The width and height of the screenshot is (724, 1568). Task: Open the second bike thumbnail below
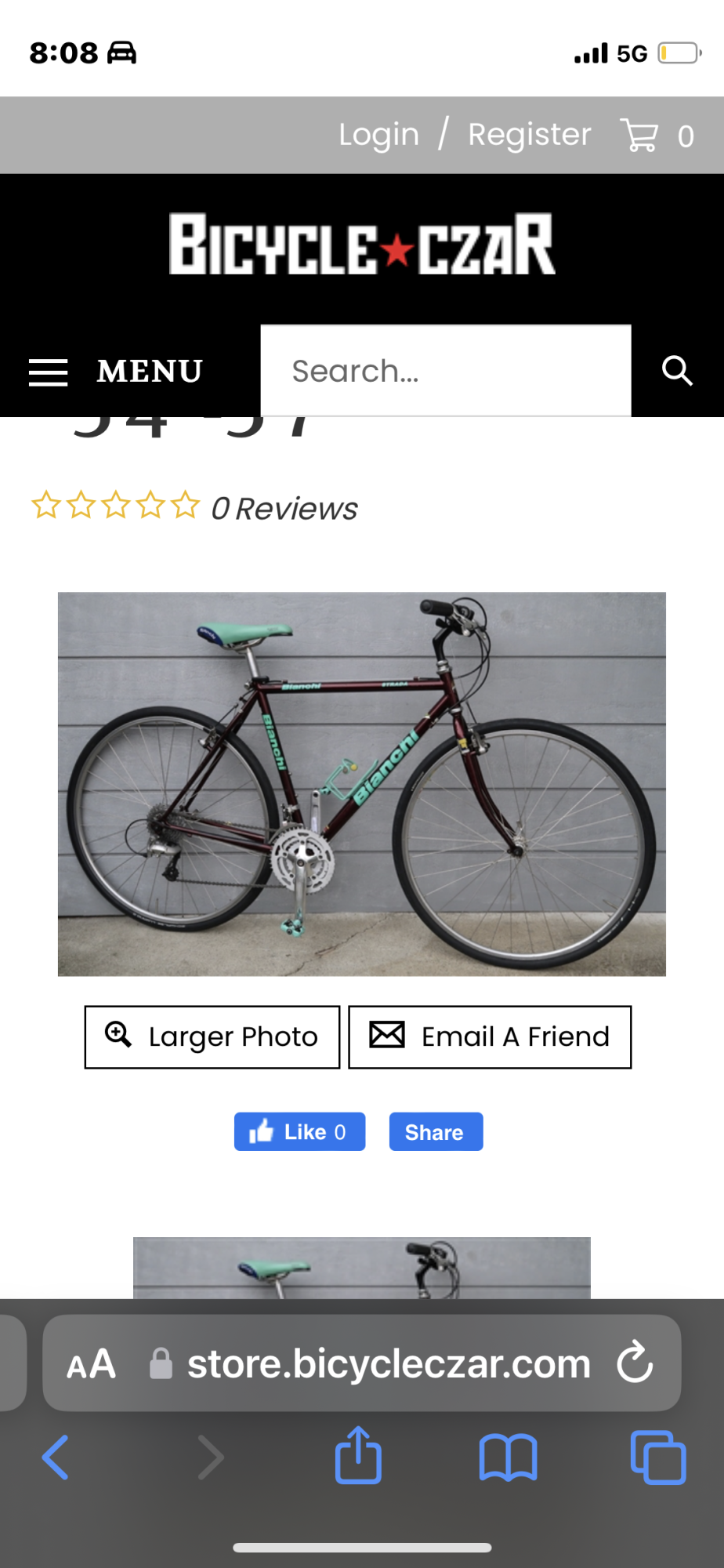click(362, 1268)
